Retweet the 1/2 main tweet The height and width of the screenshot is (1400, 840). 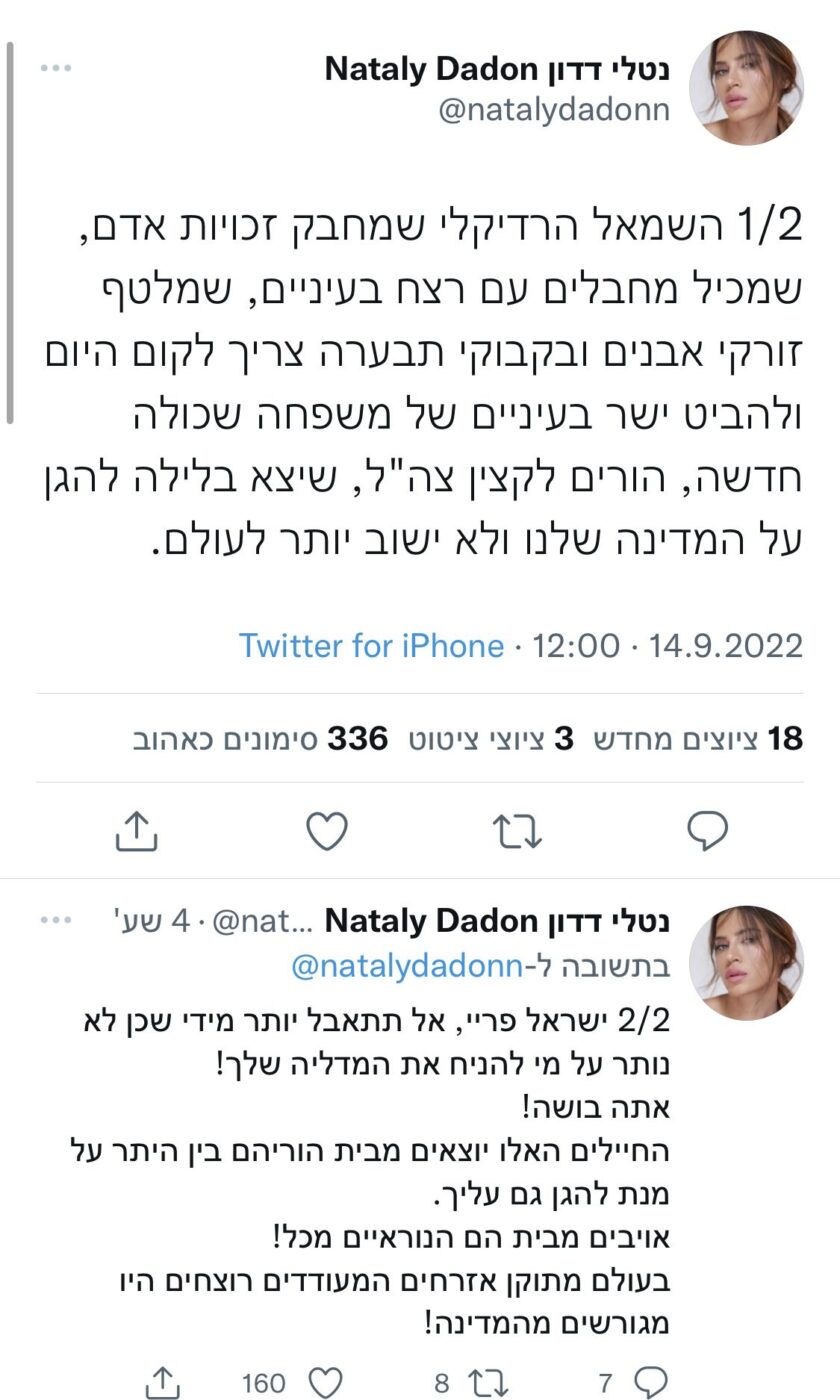(x=517, y=831)
